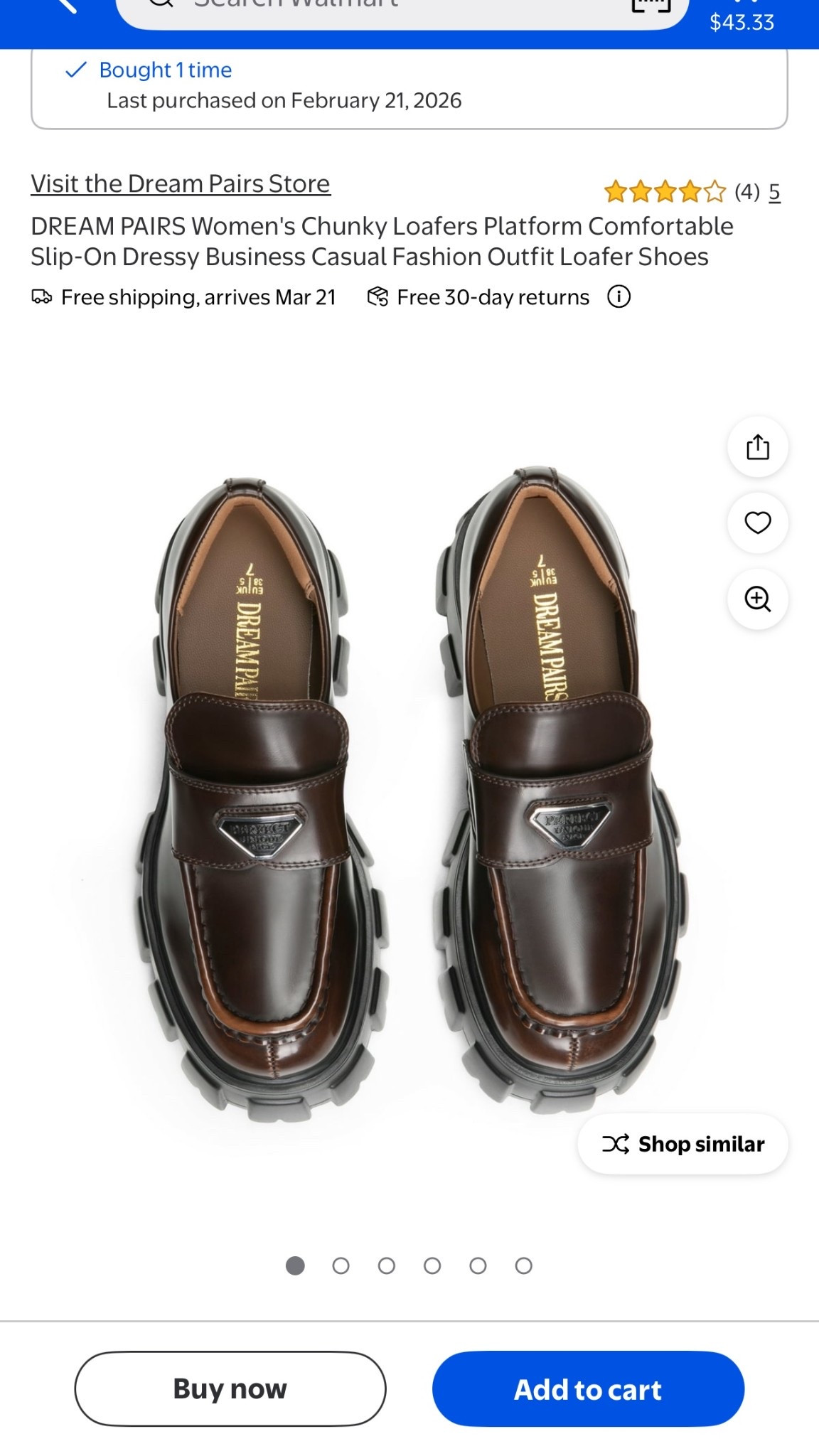Open the 5 reviews link
The height and width of the screenshot is (1456, 819).
click(x=774, y=192)
